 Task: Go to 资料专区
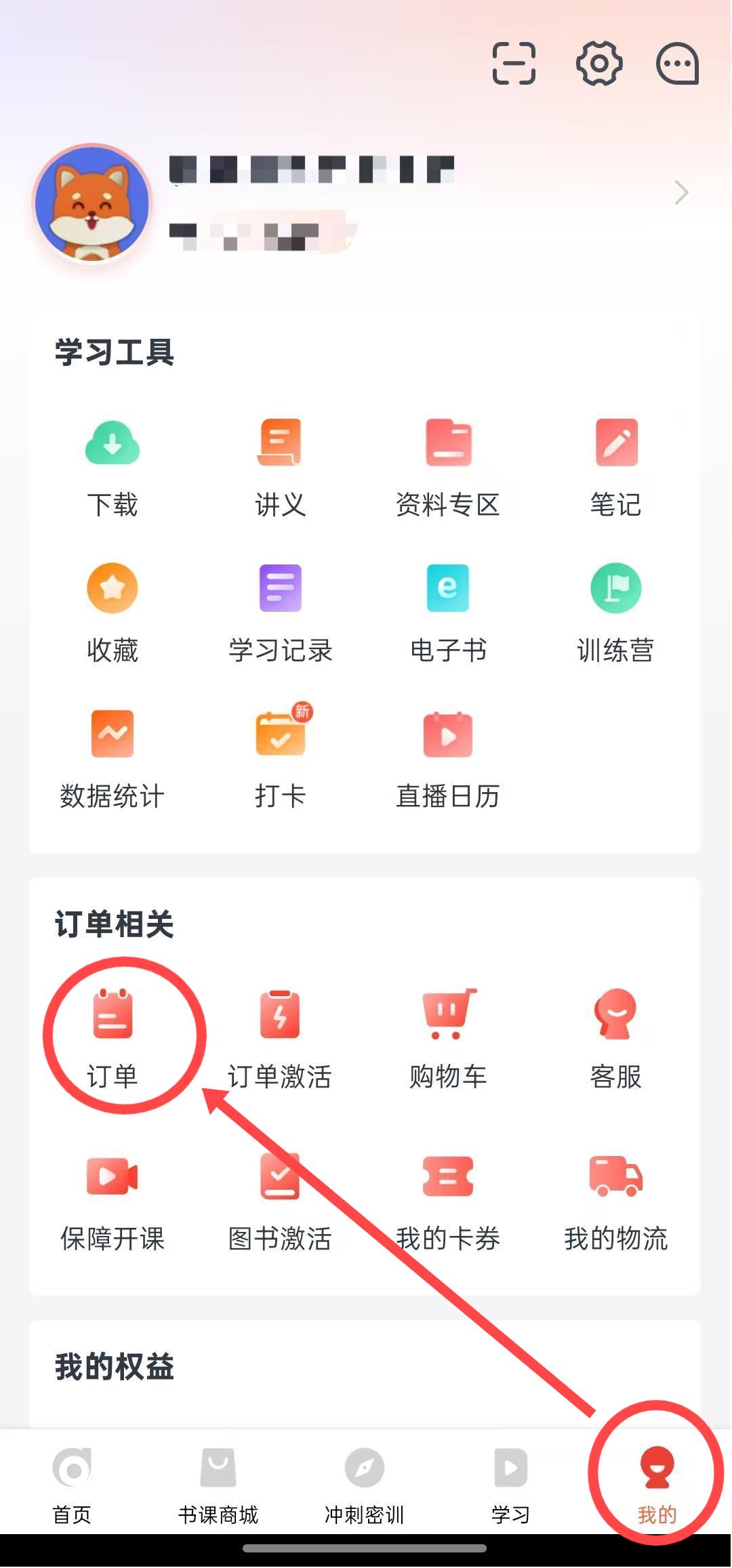point(448,468)
